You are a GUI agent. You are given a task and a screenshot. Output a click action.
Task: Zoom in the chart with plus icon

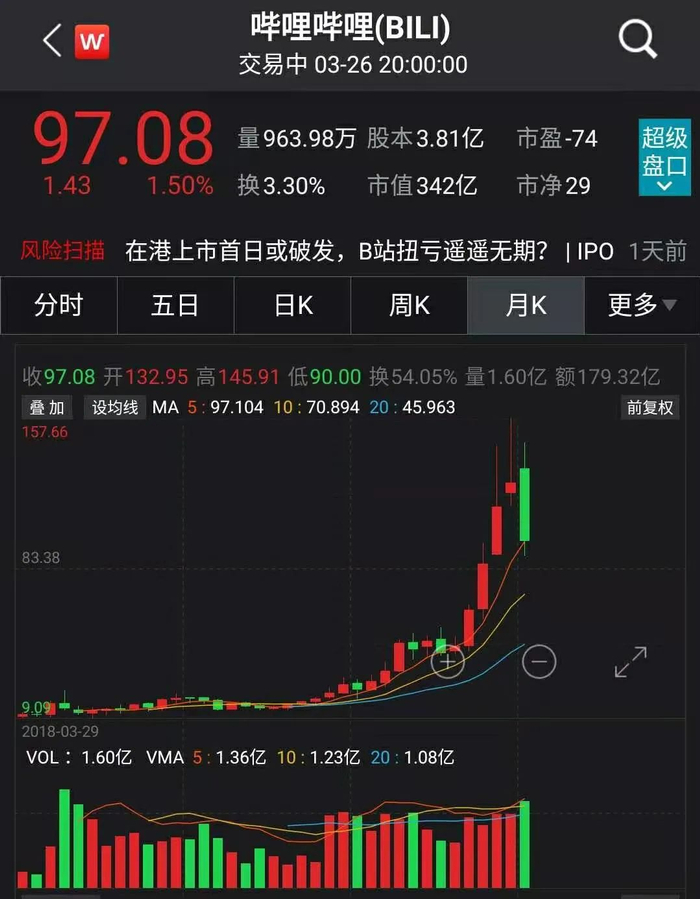[447, 661]
